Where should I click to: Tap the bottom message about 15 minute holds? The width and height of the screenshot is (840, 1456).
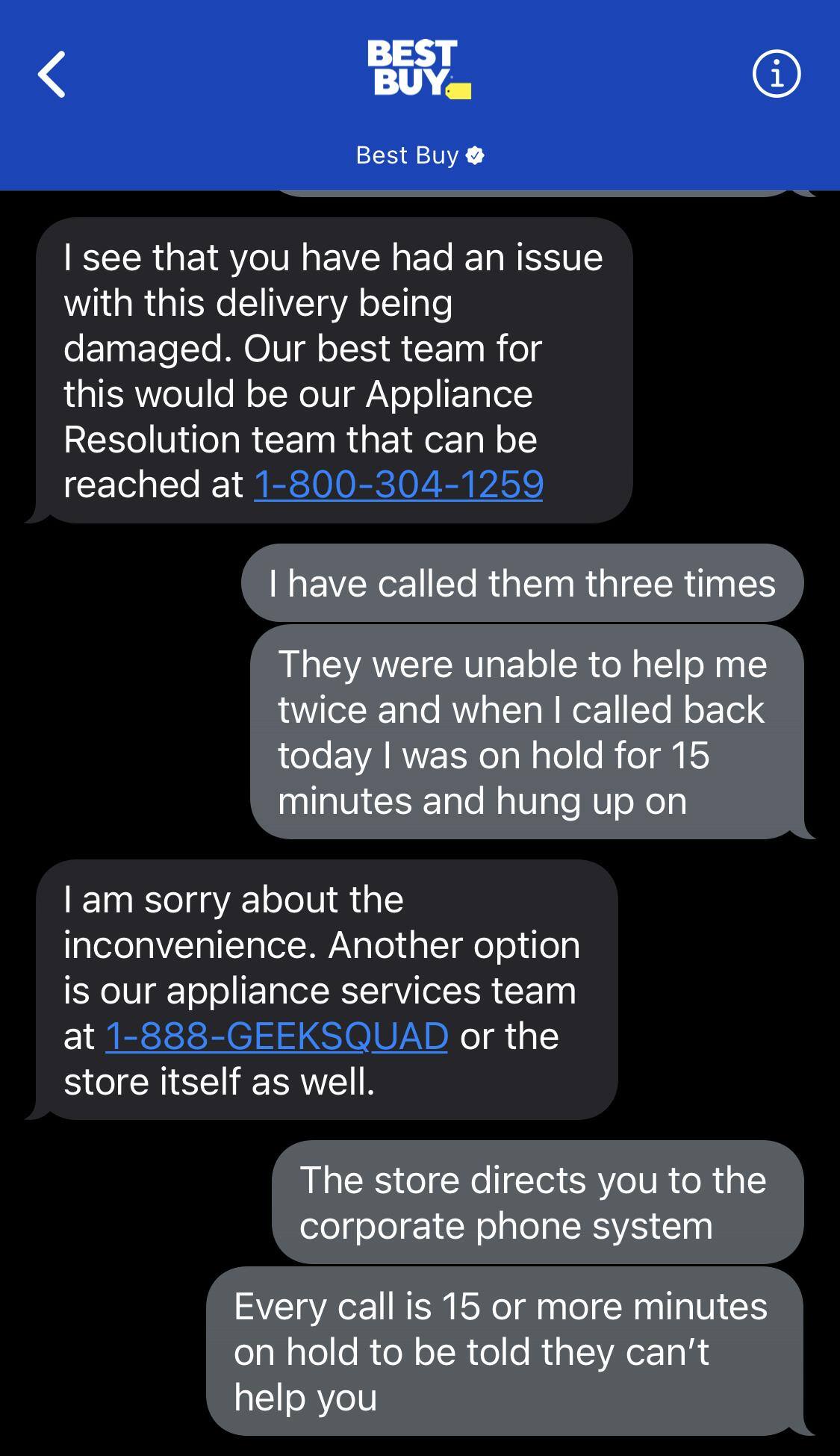[508, 1351]
